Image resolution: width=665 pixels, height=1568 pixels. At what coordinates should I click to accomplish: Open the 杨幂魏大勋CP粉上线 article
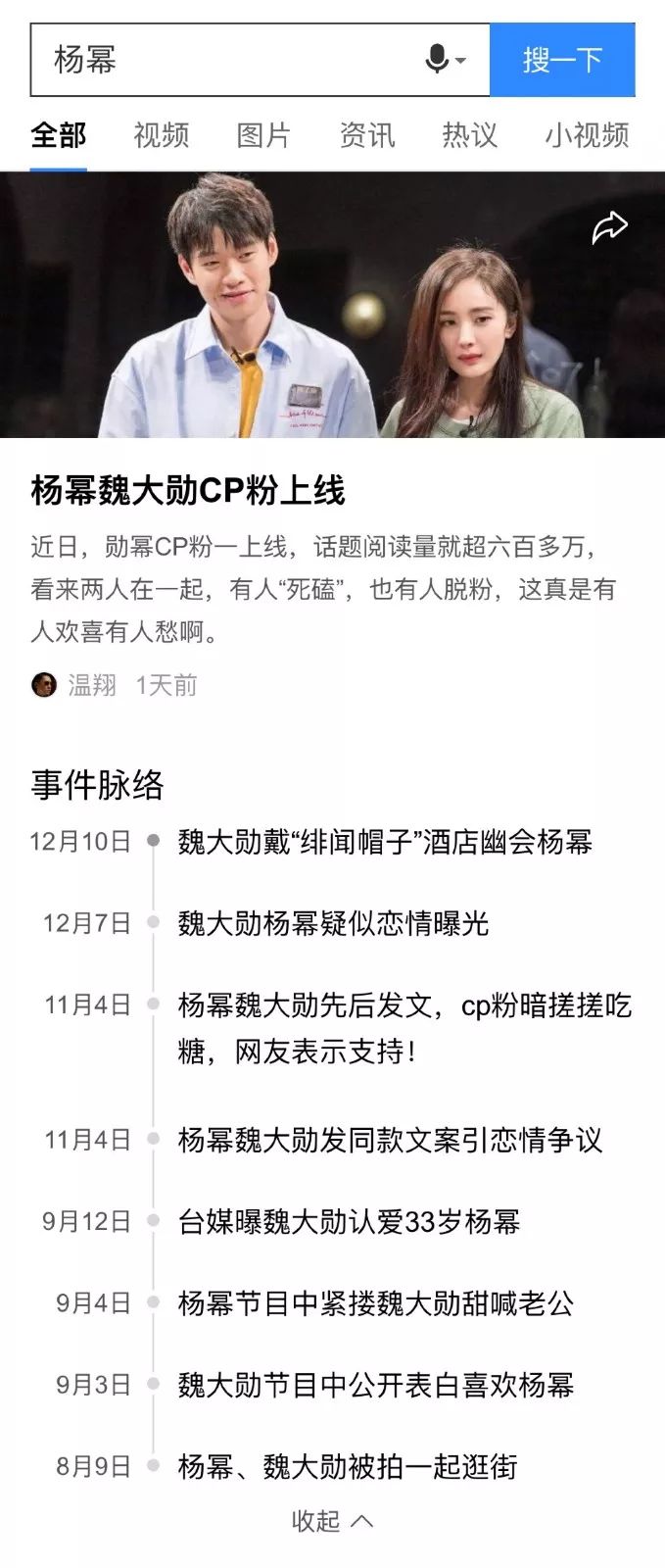click(x=188, y=490)
